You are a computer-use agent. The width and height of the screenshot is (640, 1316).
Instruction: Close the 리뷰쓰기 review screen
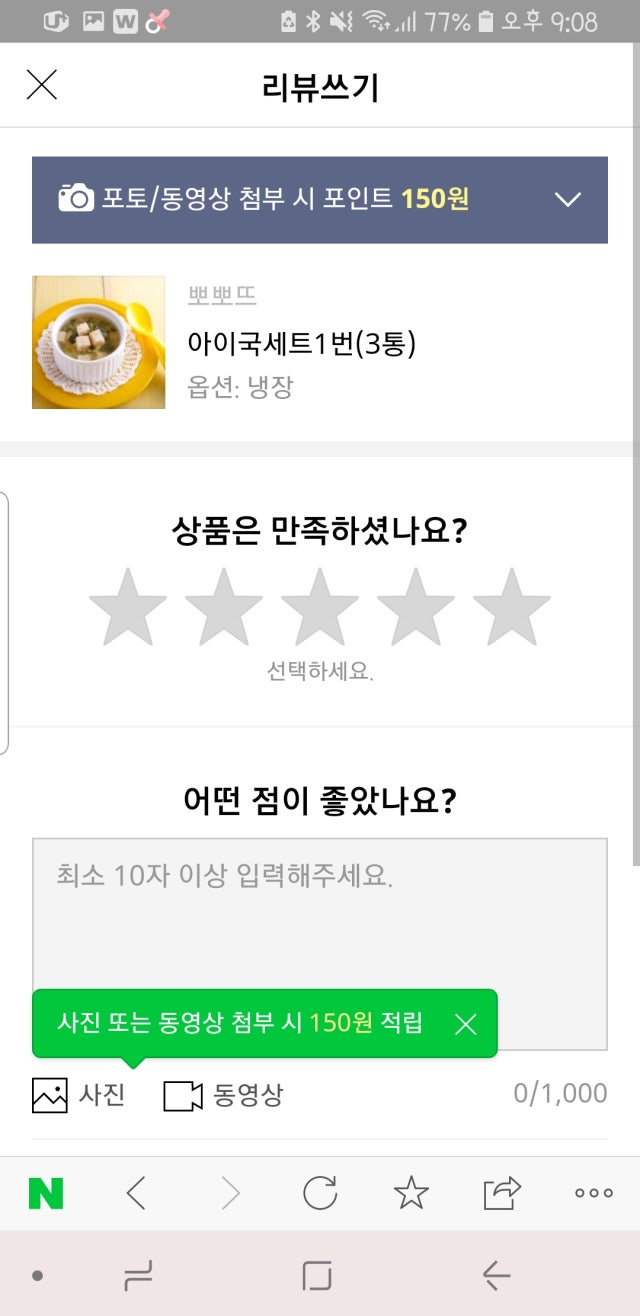[41, 86]
